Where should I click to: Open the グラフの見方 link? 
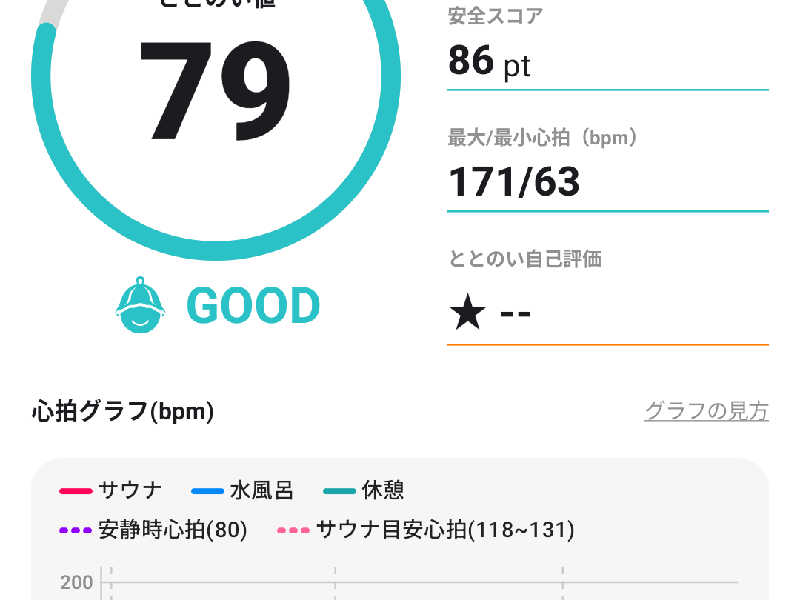pos(706,411)
